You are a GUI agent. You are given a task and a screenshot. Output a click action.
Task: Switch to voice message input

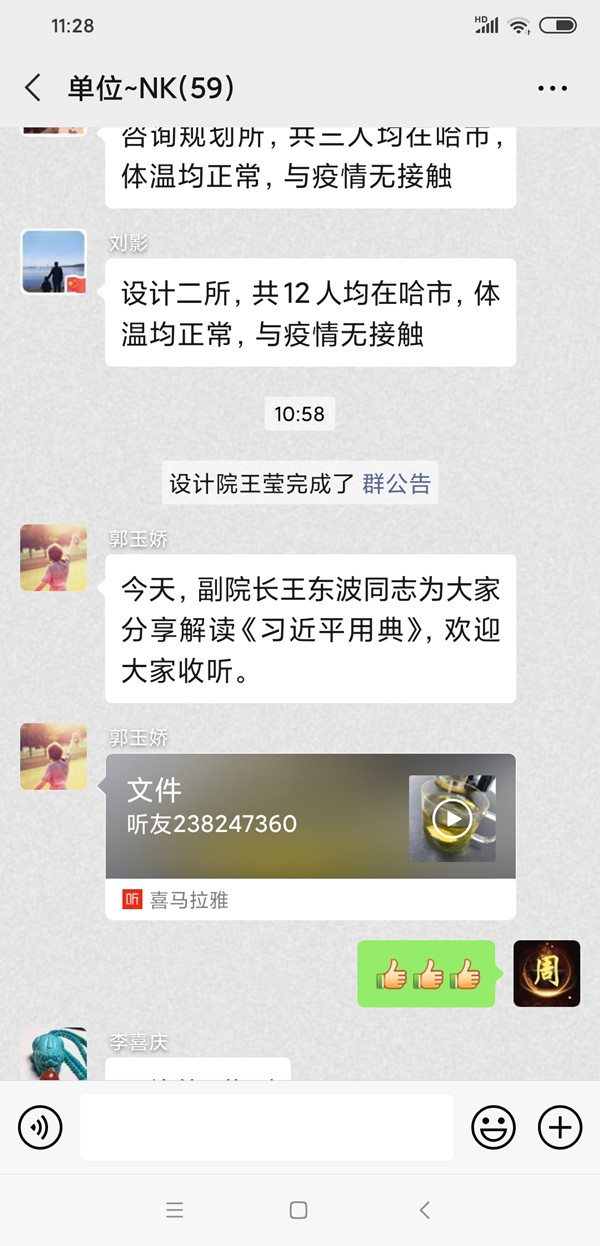pos(40,1128)
